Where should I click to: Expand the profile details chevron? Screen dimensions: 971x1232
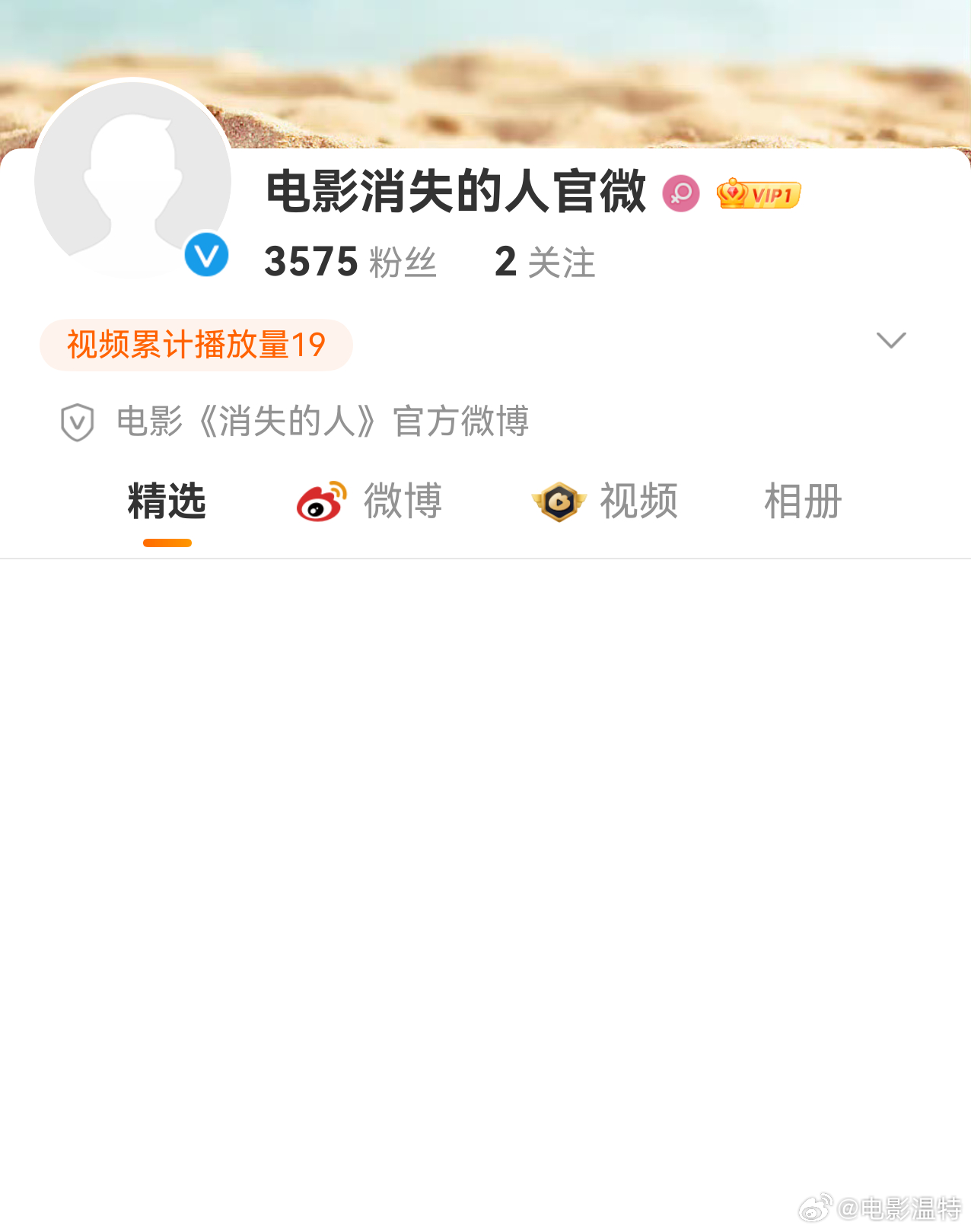pyautogui.click(x=893, y=340)
